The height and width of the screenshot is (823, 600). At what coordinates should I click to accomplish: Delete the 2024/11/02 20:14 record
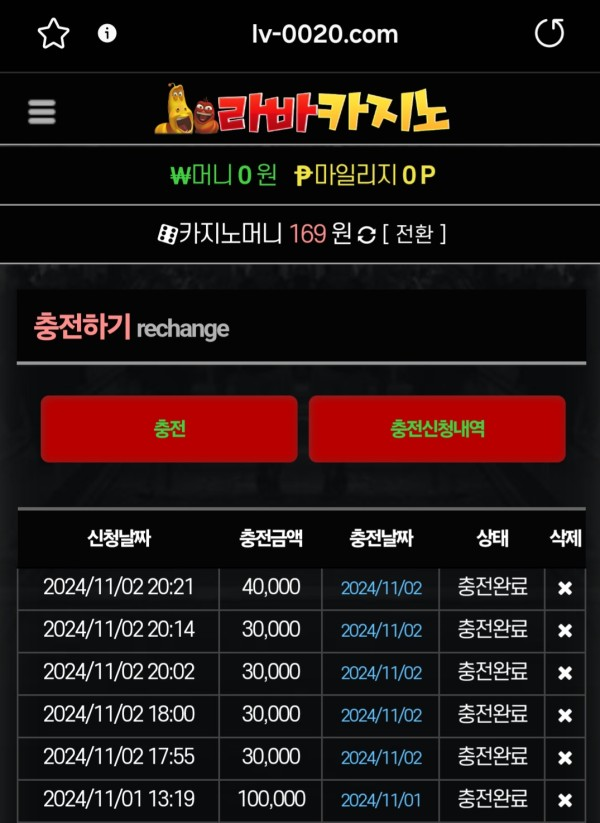(565, 631)
